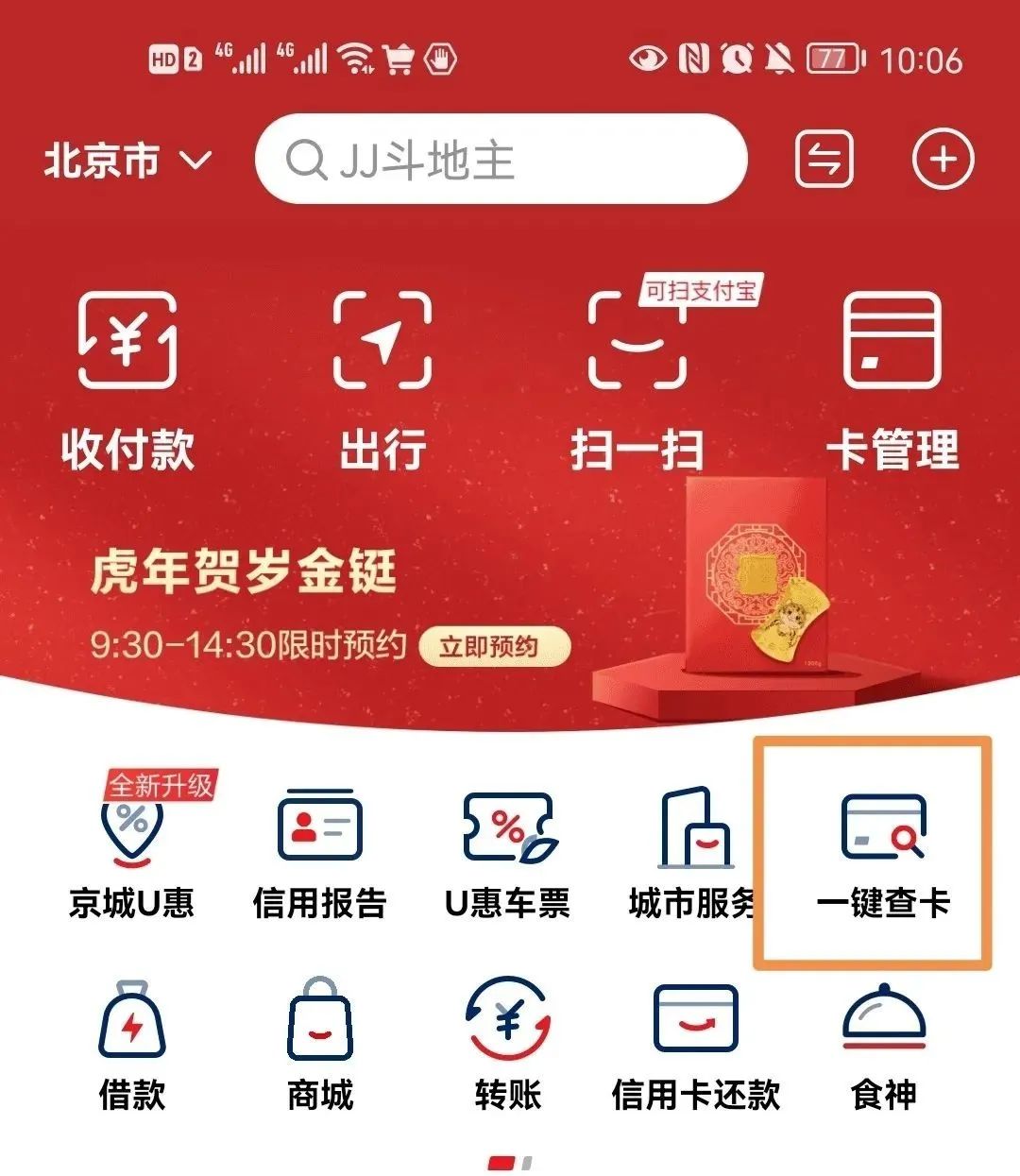Viewport: 1020px width, 1176px height.
Task: Open the plus menu icon
Action: click(x=942, y=160)
